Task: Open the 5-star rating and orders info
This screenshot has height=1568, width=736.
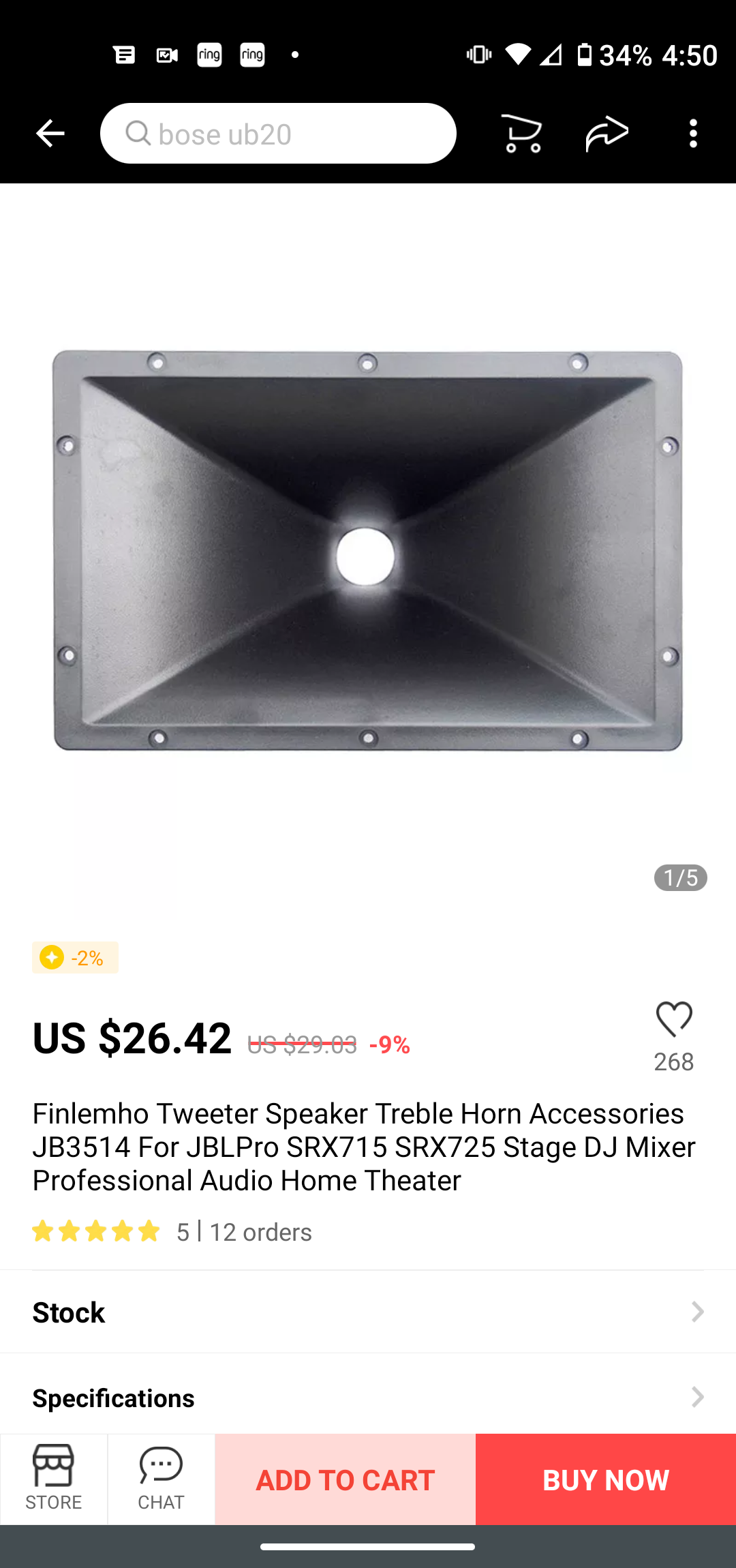Action: tap(172, 1232)
